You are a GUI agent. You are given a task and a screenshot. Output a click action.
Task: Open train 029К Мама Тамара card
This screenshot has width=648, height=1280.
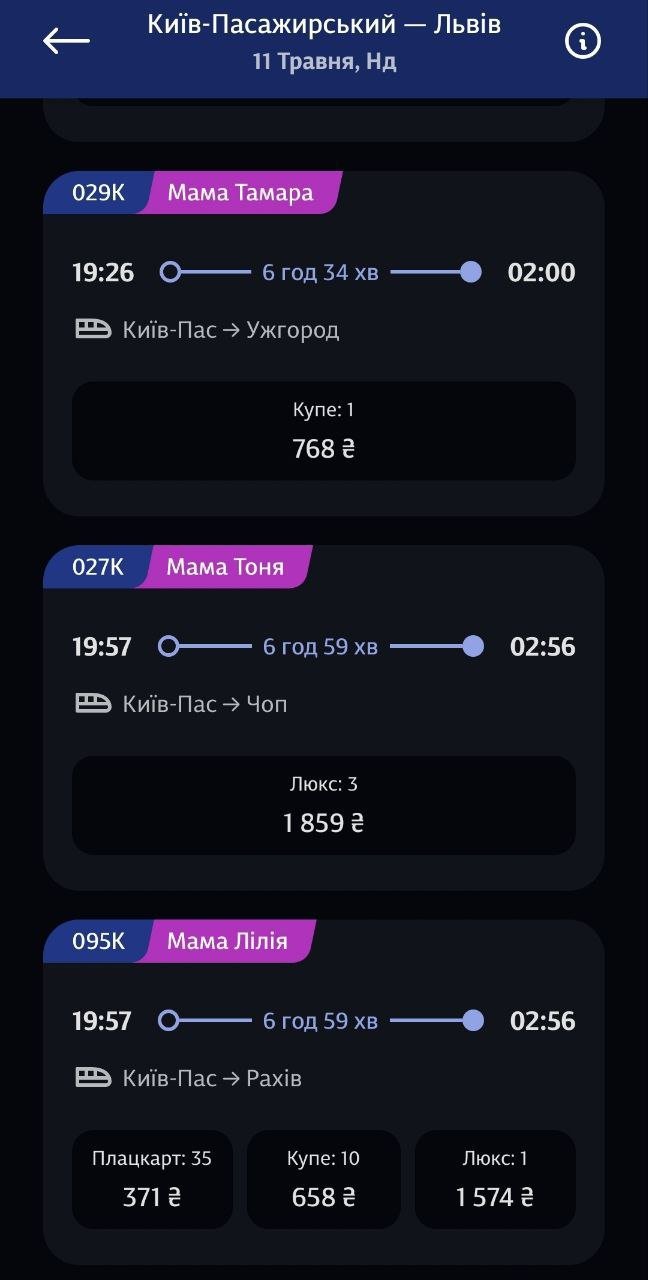[324, 343]
